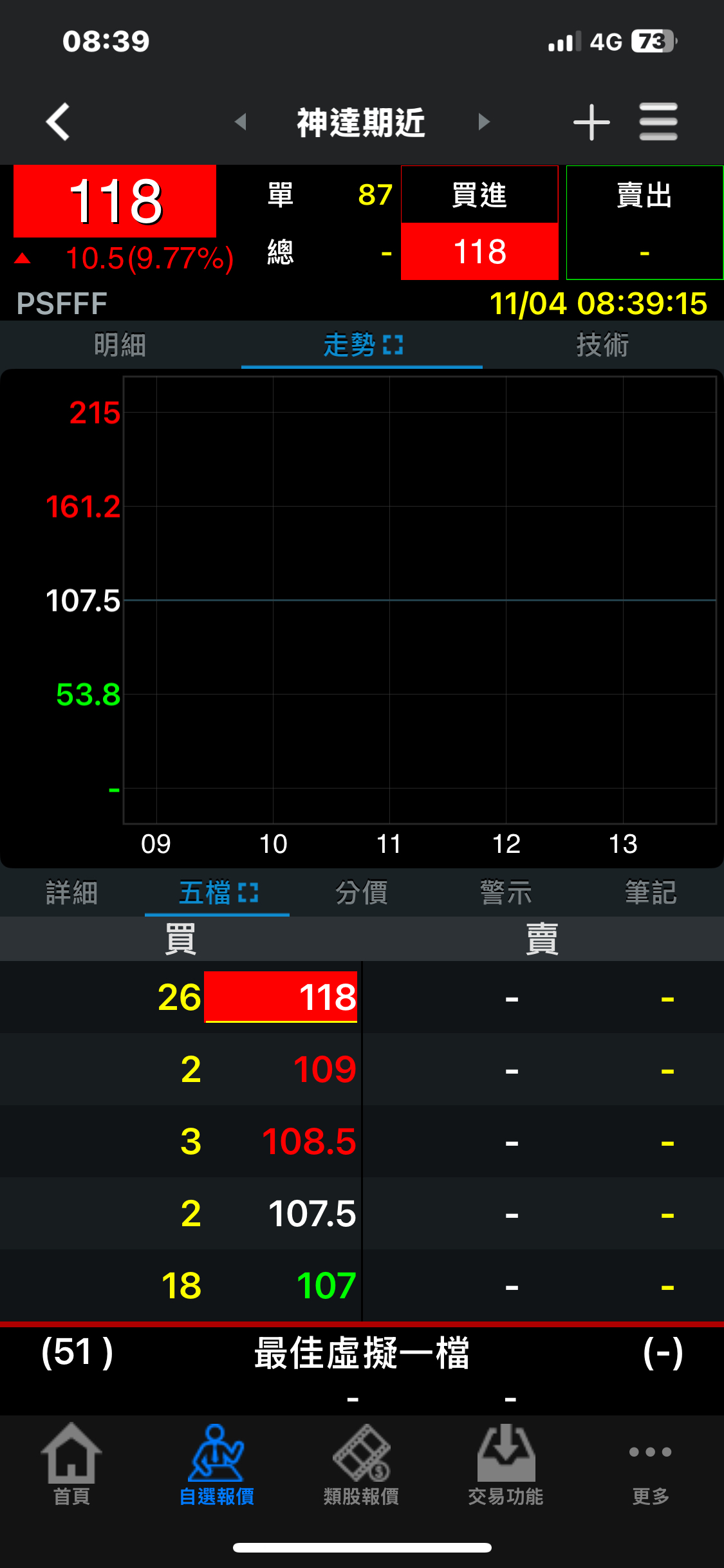Viewport: 724px width, 1568px height.
Task: Tap the 買進 buy button
Action: click(479, 222)
